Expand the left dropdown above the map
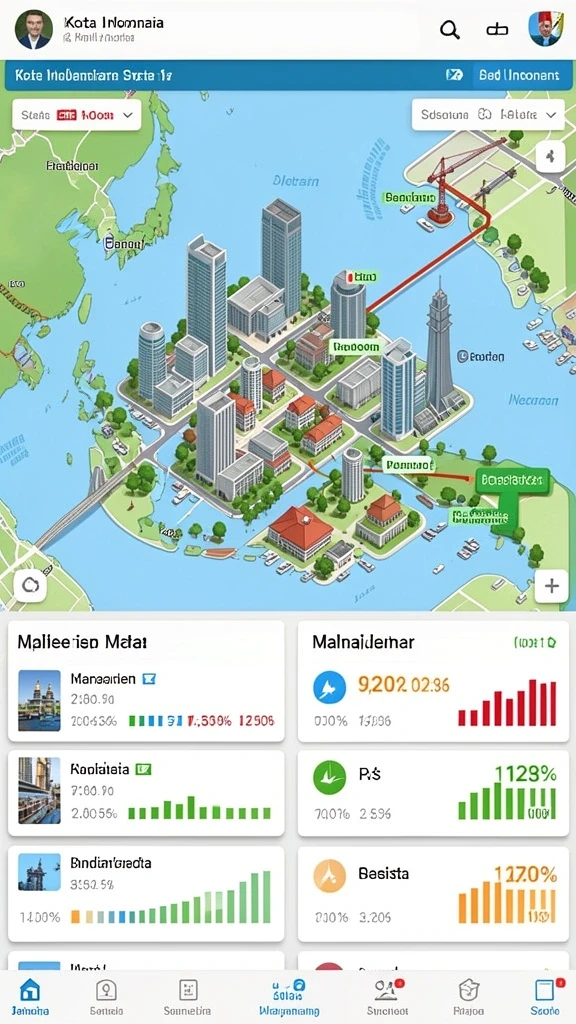The width and height of the screenshot is (576, 1024). 76,115
